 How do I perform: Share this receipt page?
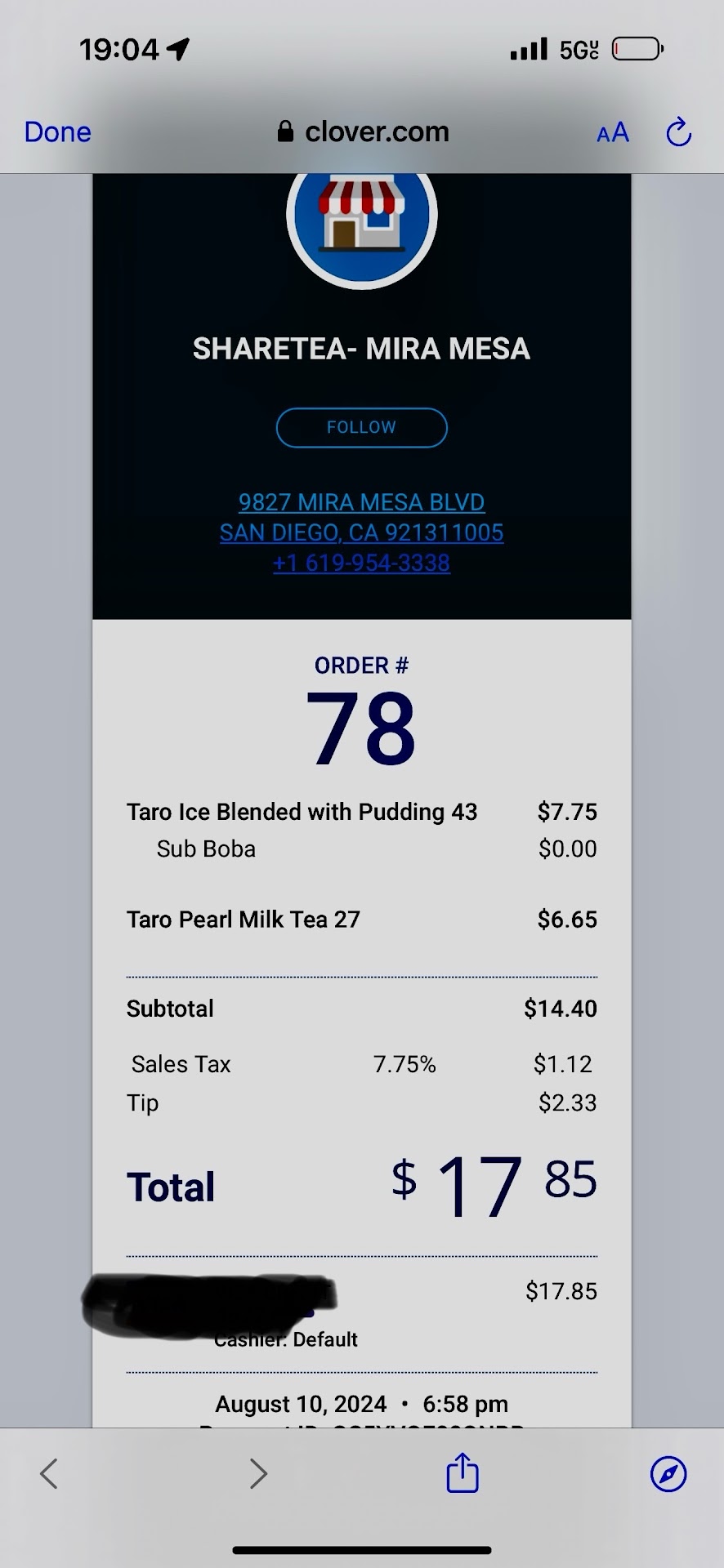(x=463, y=1473)
